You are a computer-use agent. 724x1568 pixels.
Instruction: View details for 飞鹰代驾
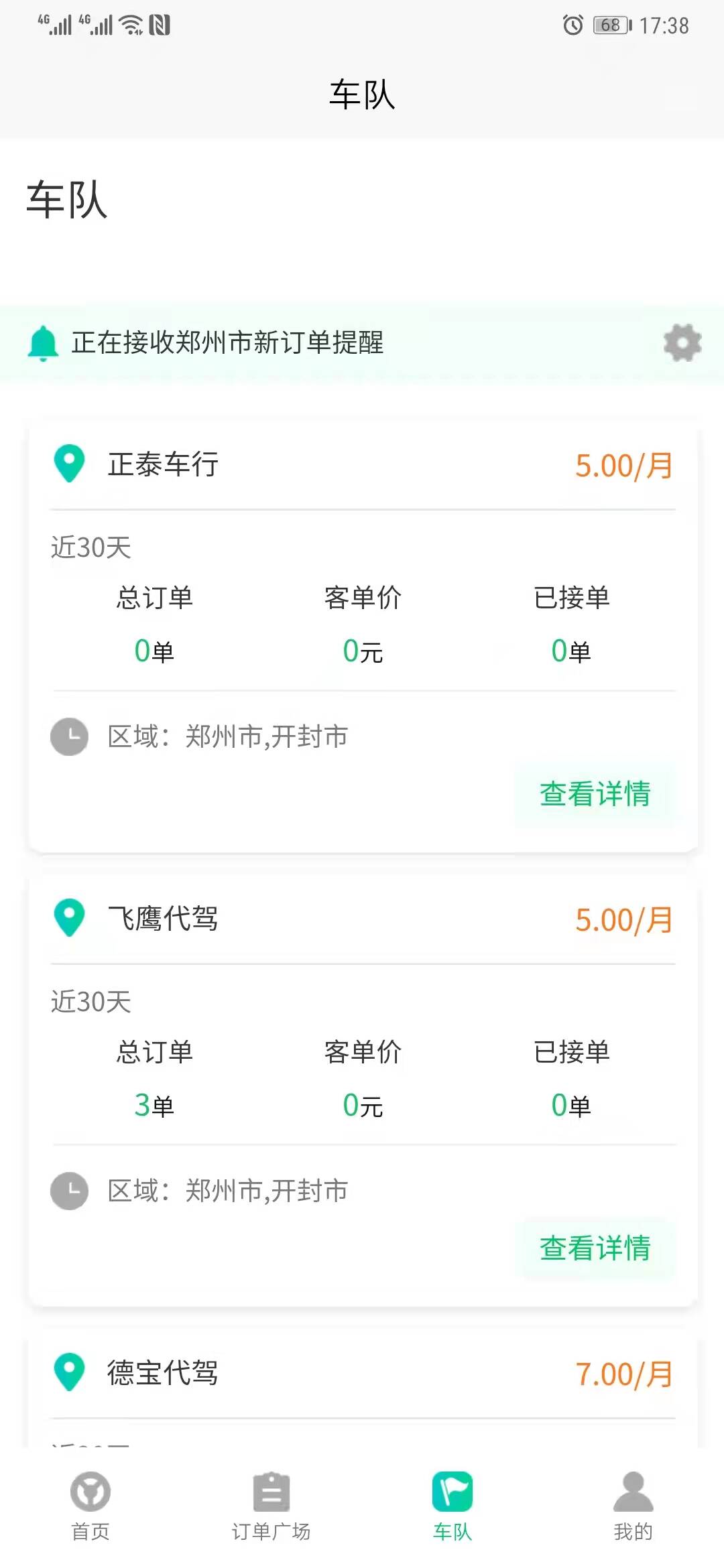[595, 1248]
